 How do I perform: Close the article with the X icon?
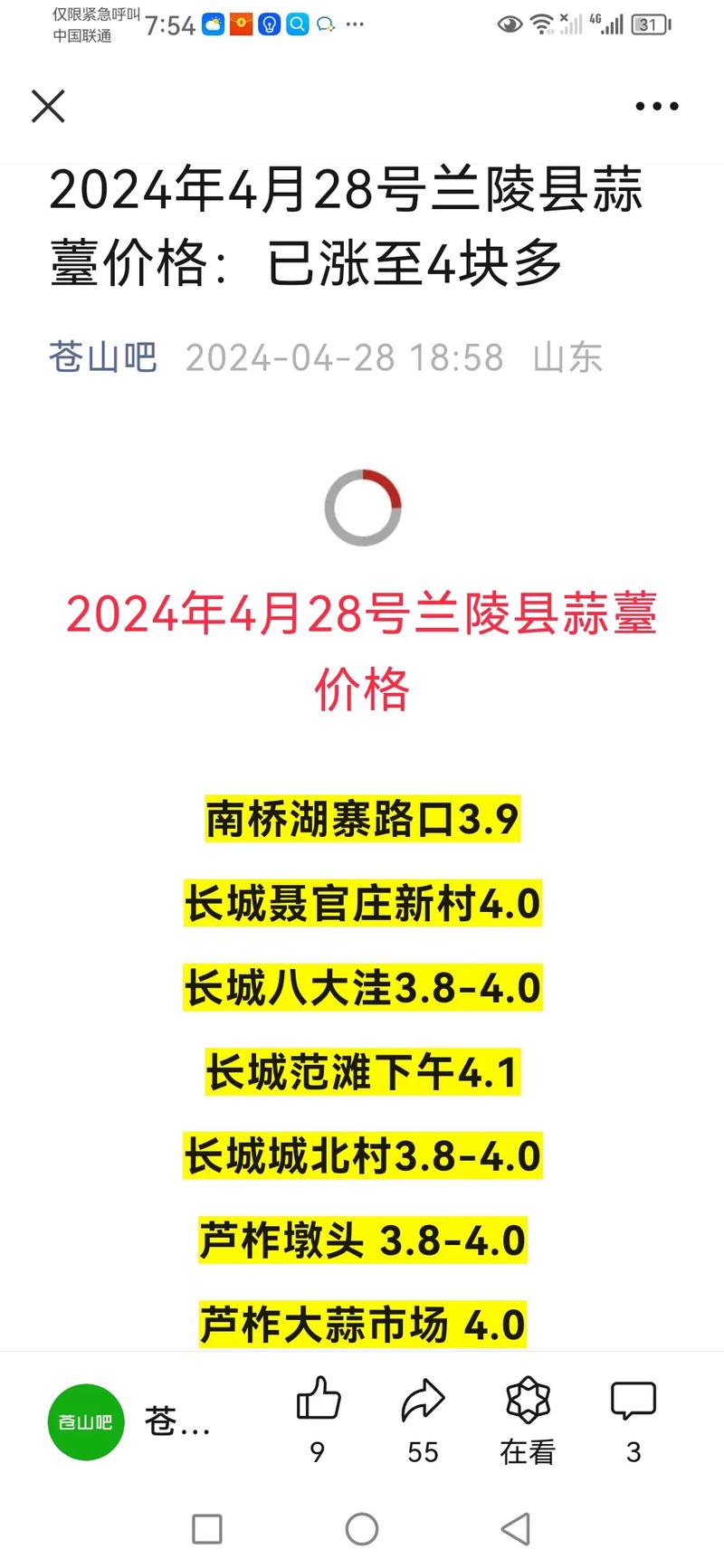[x=49, y=106]
